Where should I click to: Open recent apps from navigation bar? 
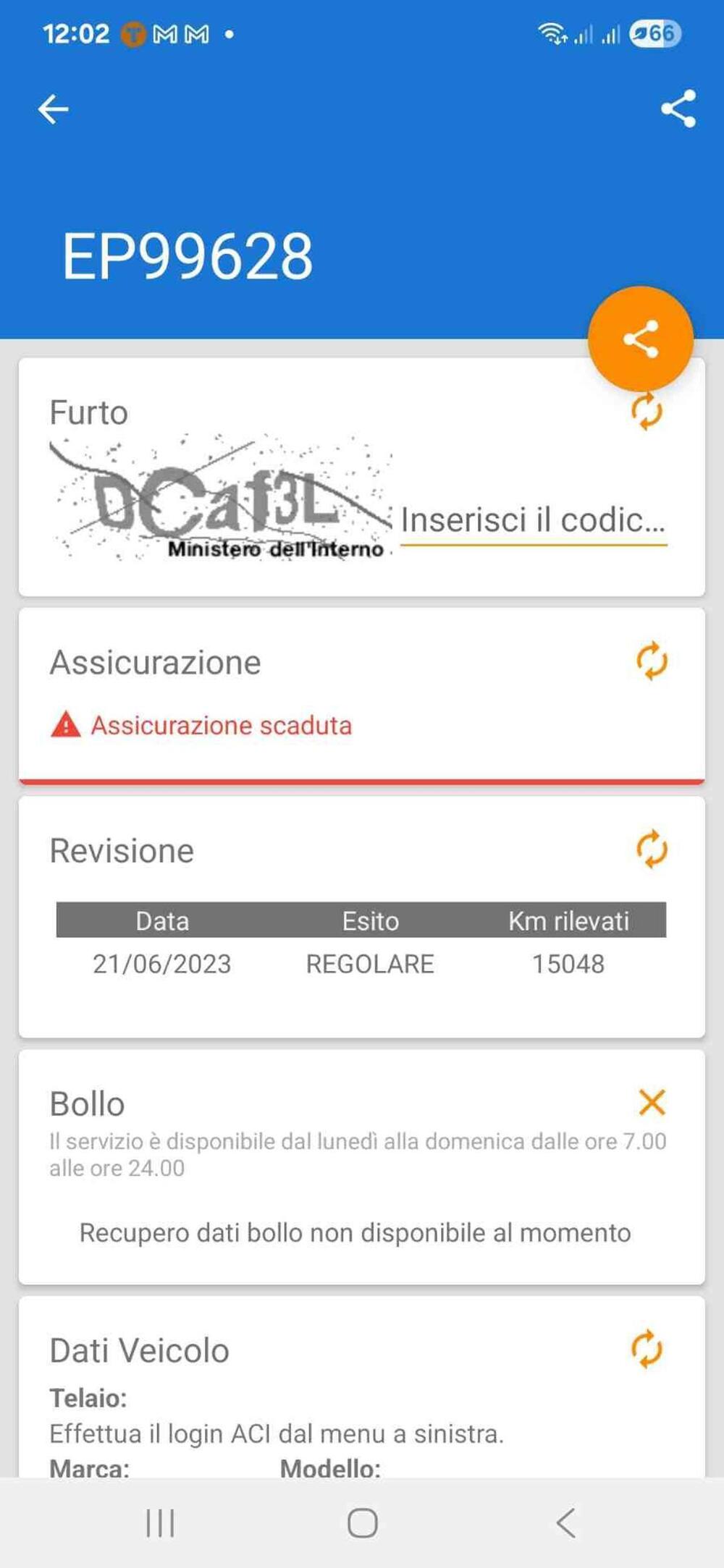coord(160,1522)
